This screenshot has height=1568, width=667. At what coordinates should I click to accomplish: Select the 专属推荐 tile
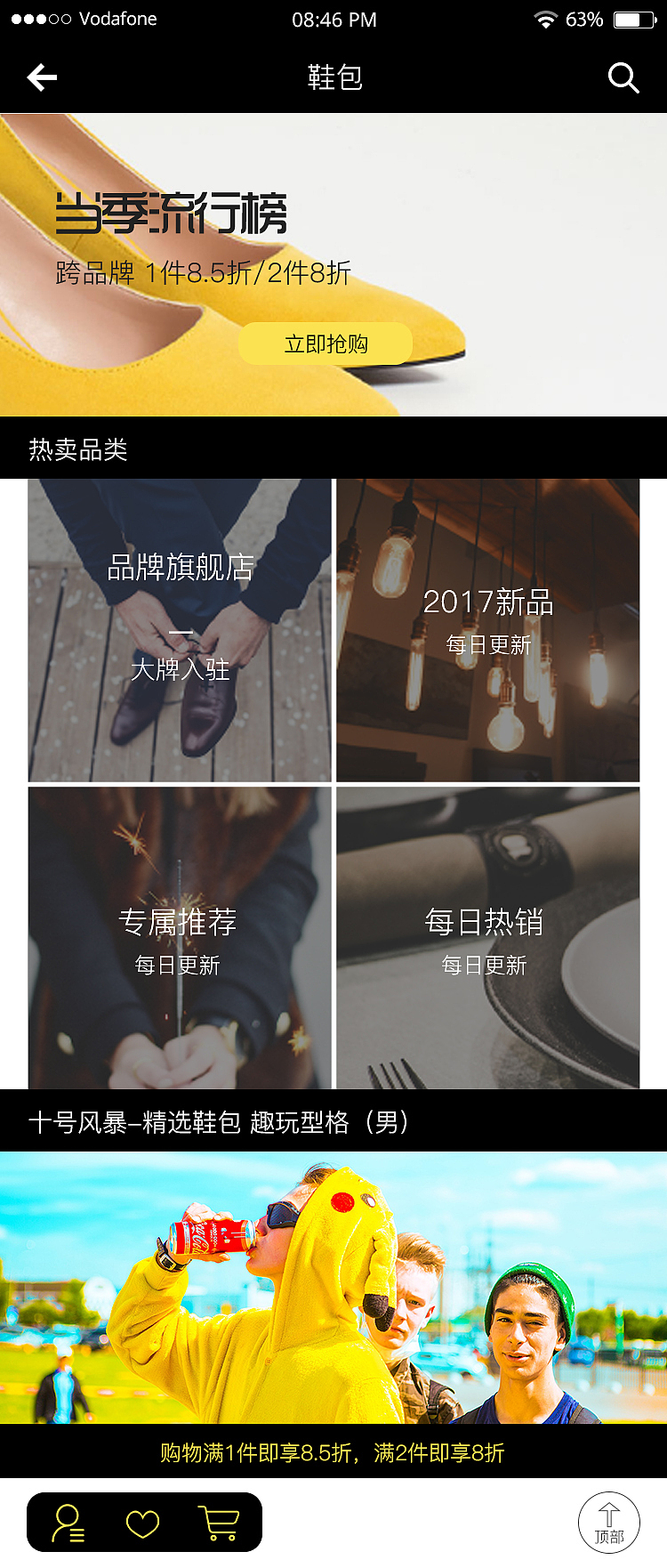tap(180, 938)
